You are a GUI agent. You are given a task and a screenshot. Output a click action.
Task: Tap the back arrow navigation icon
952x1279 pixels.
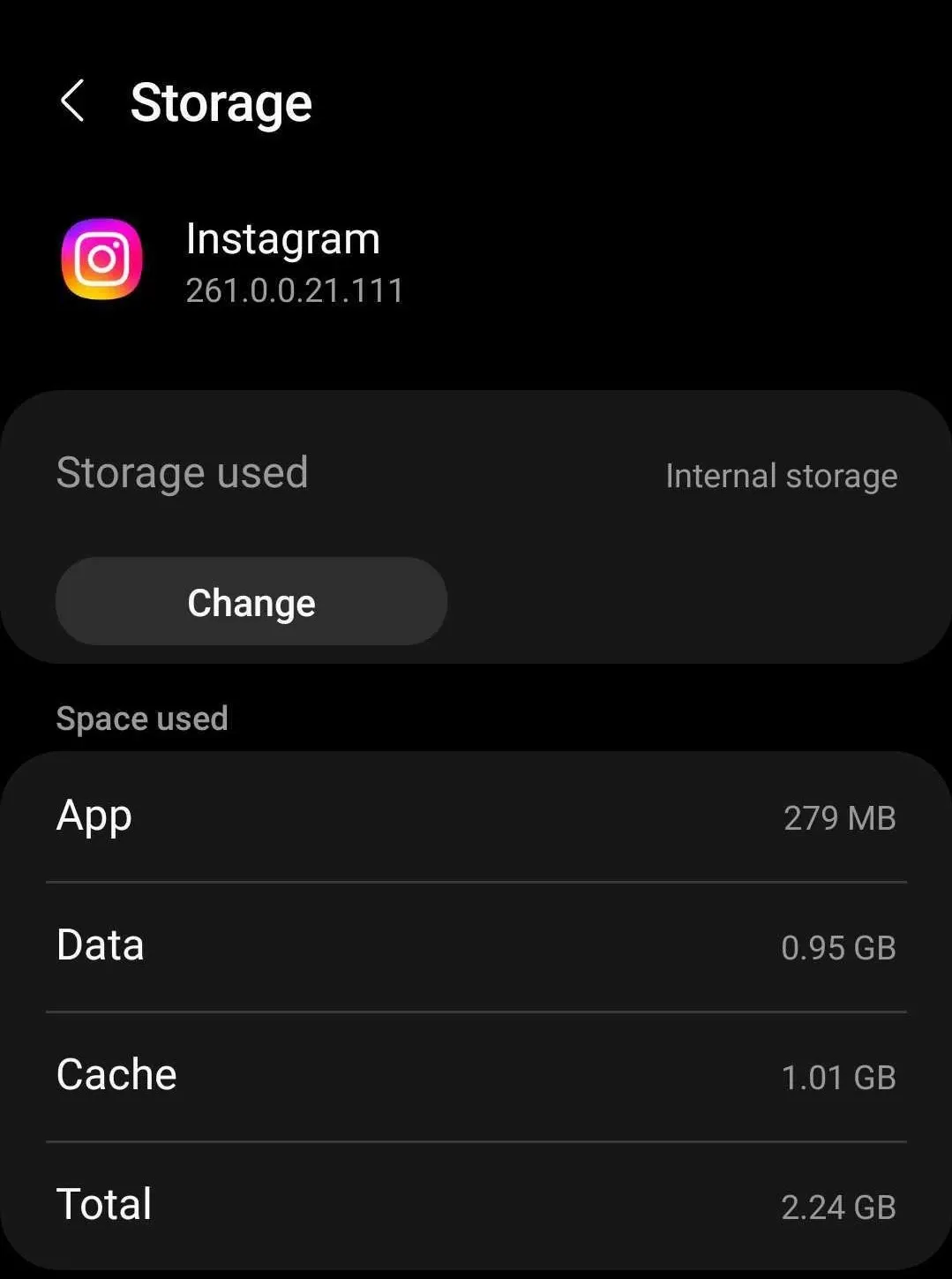(72, 101)
